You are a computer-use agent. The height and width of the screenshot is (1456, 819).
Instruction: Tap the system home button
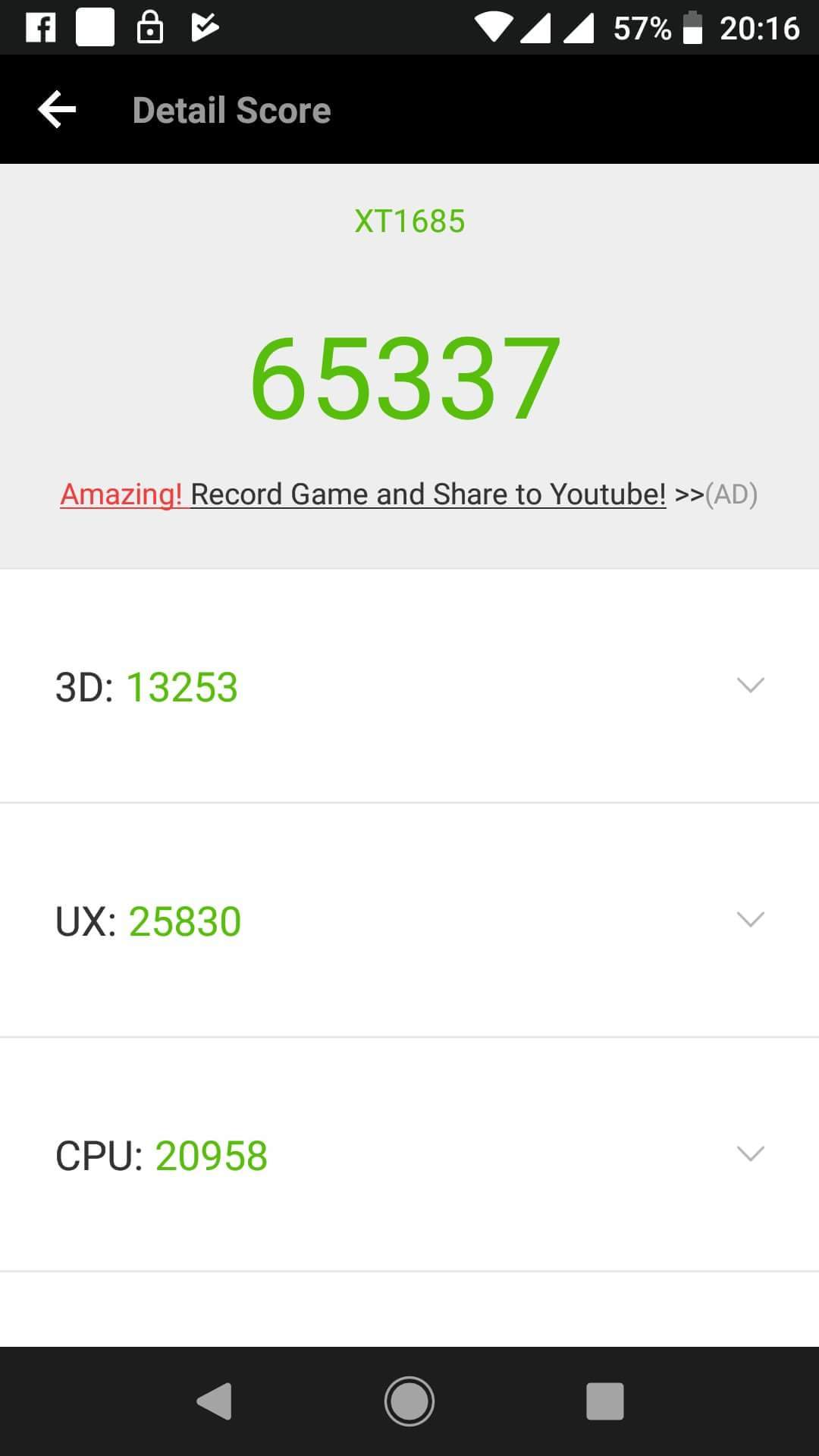pos(409,1401)
